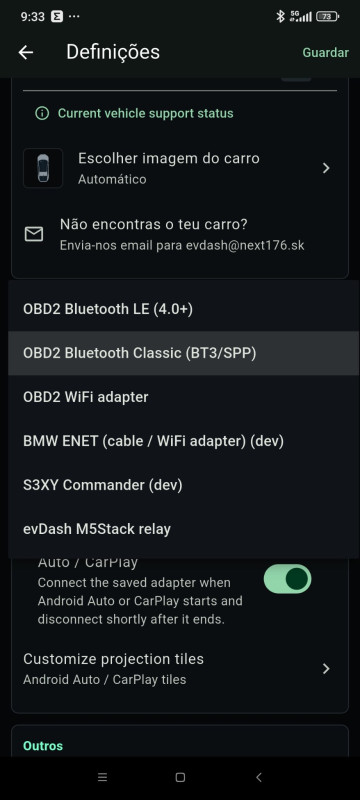The height and width of the screenshot is (800, 360).
Task: Pick OBD2 WiFi adapter option
Action: click(183, 397)
